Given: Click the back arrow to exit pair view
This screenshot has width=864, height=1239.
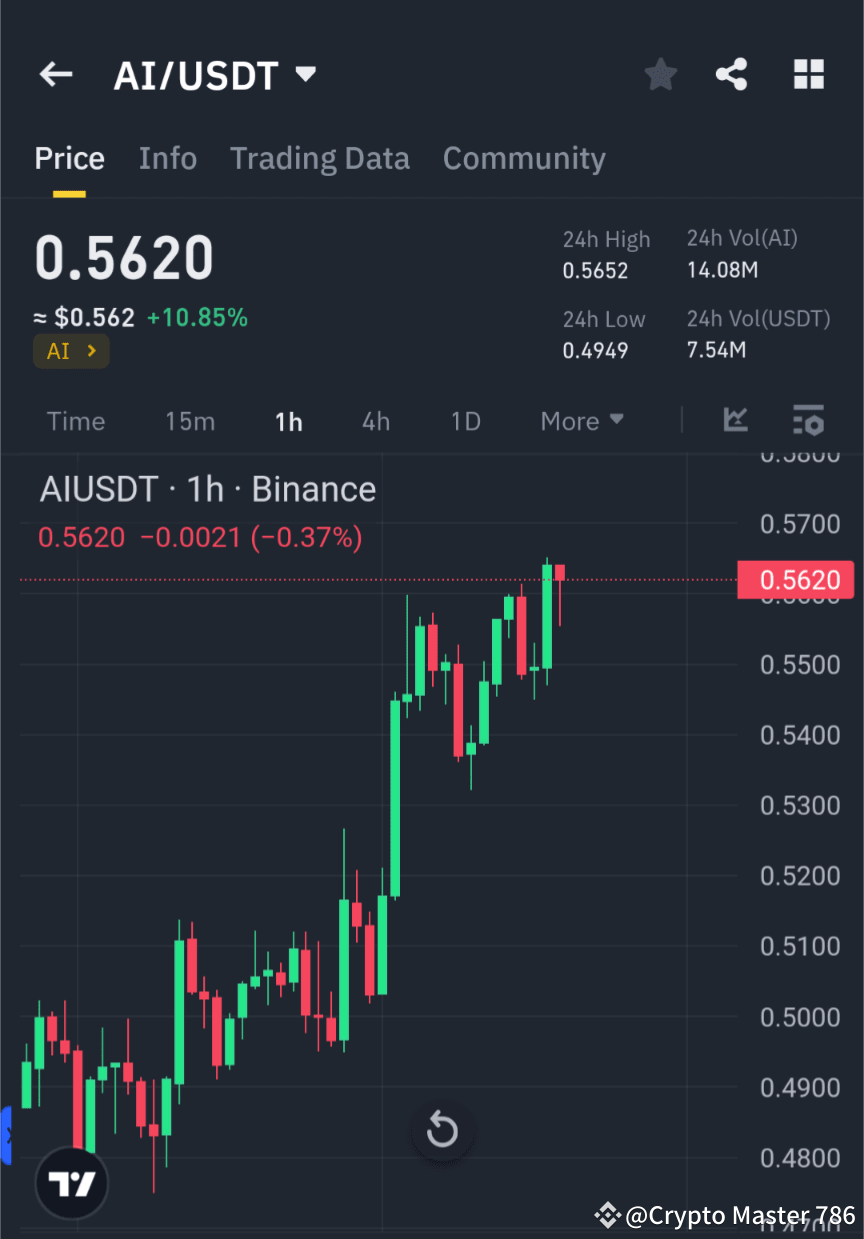Looking at the screenshot, I should click(x=55, y=74).
